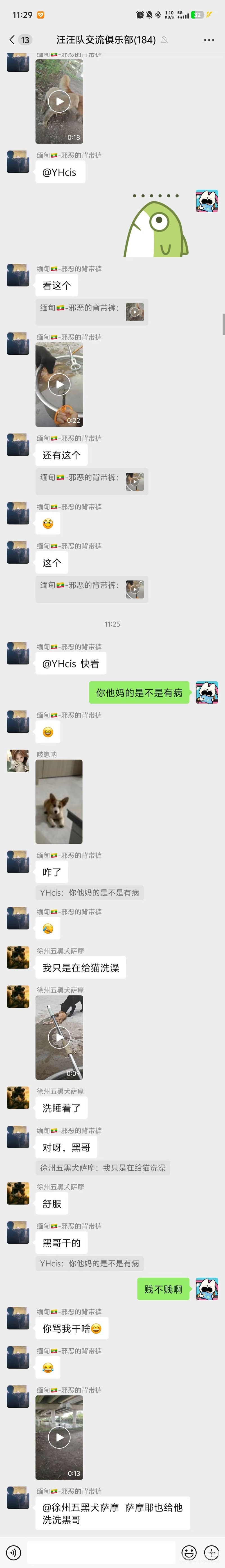Play the 0:18 video message
The image size is (225, 1568).
click(x=59, y=101)
